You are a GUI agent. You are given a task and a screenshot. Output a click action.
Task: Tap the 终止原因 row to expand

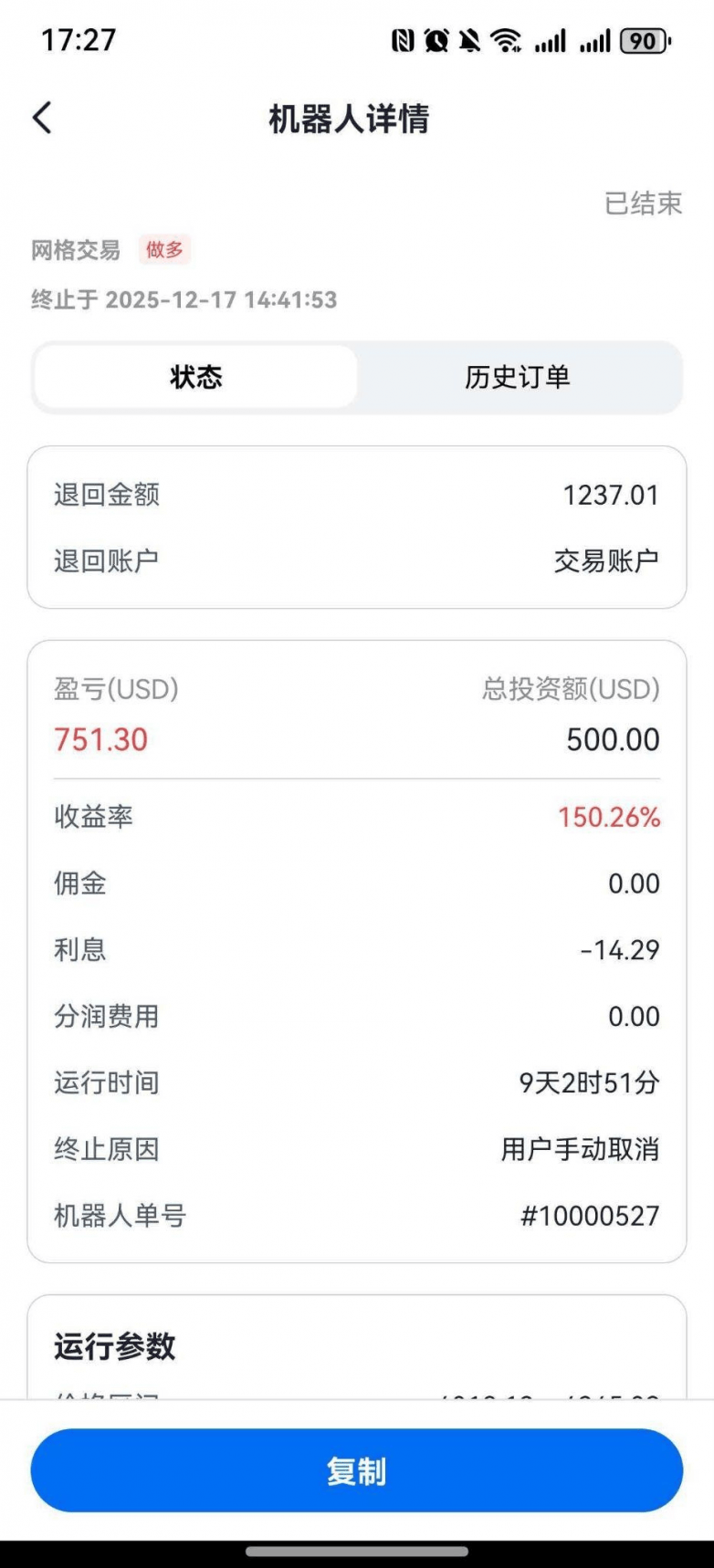coord(356,1150)
